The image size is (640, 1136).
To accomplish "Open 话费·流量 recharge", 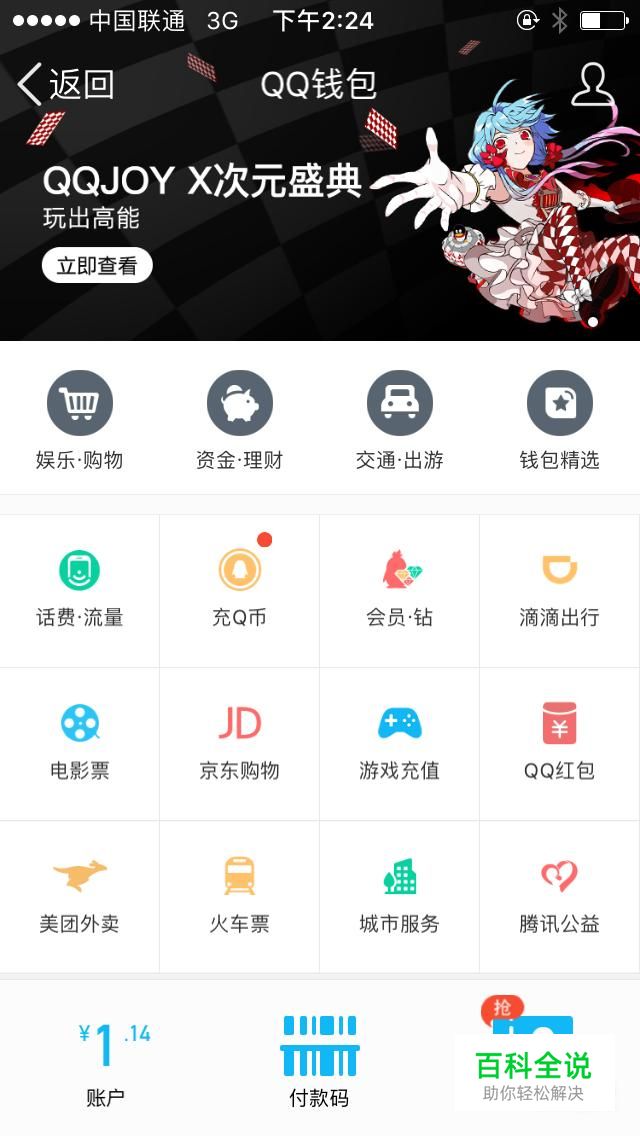I will [80, 590].
